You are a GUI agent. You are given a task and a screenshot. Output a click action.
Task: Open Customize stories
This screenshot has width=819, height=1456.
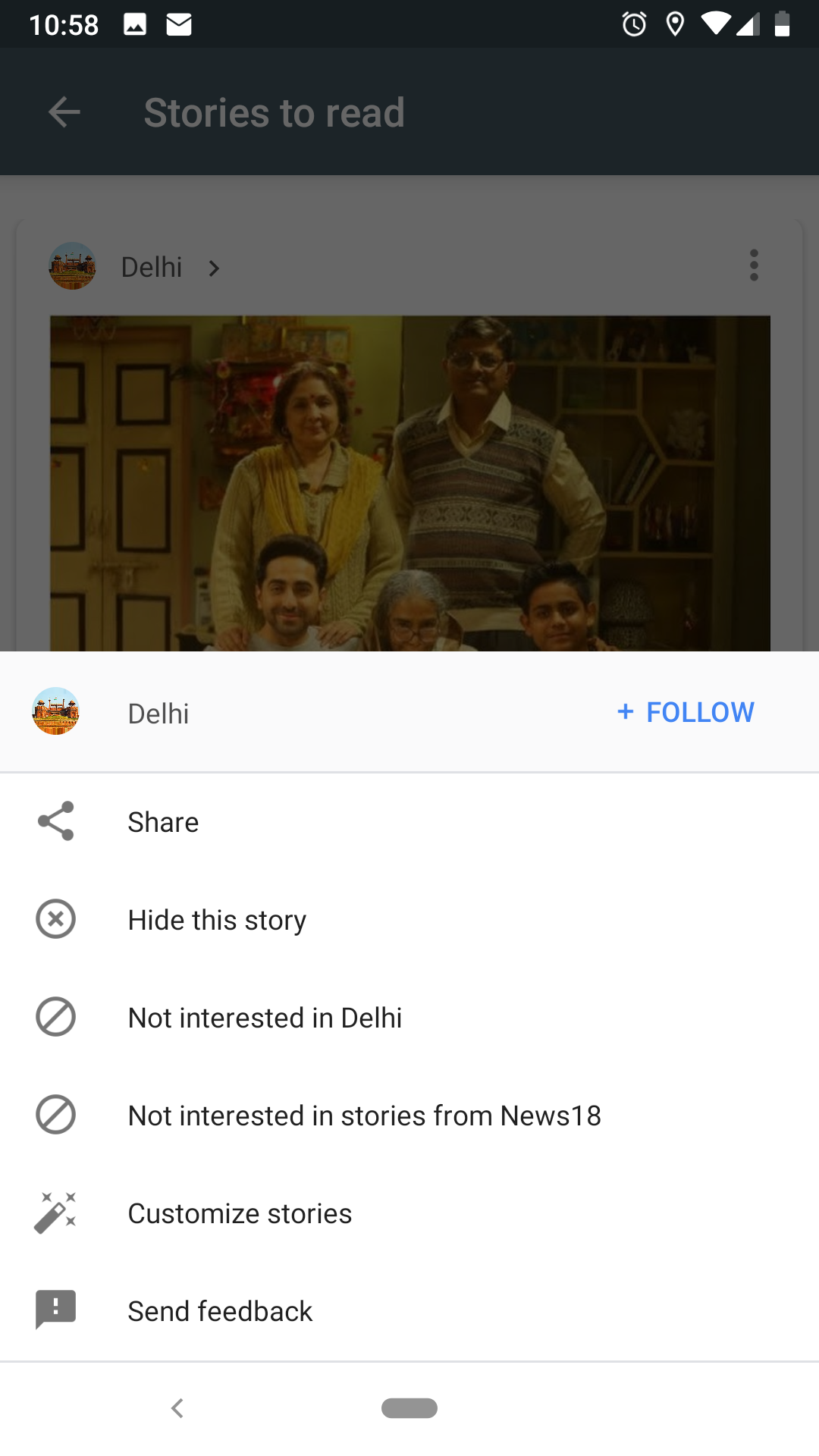(x=240, y=1213)
